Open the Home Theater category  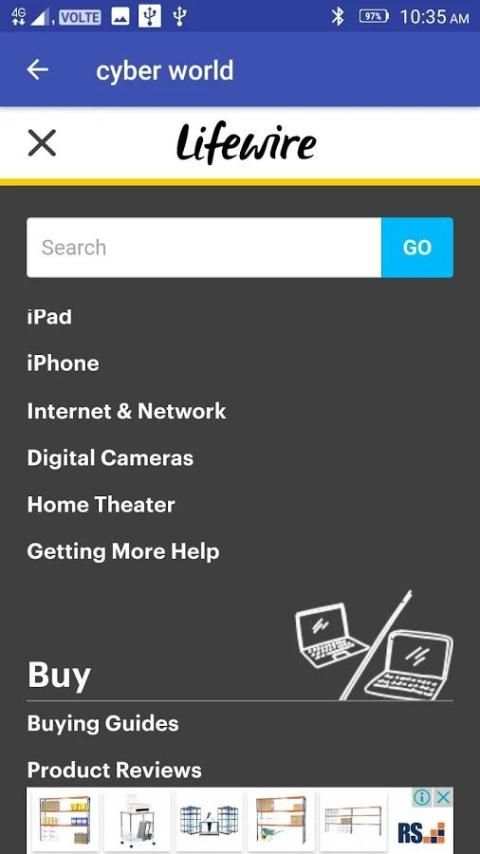click(101, 504)
